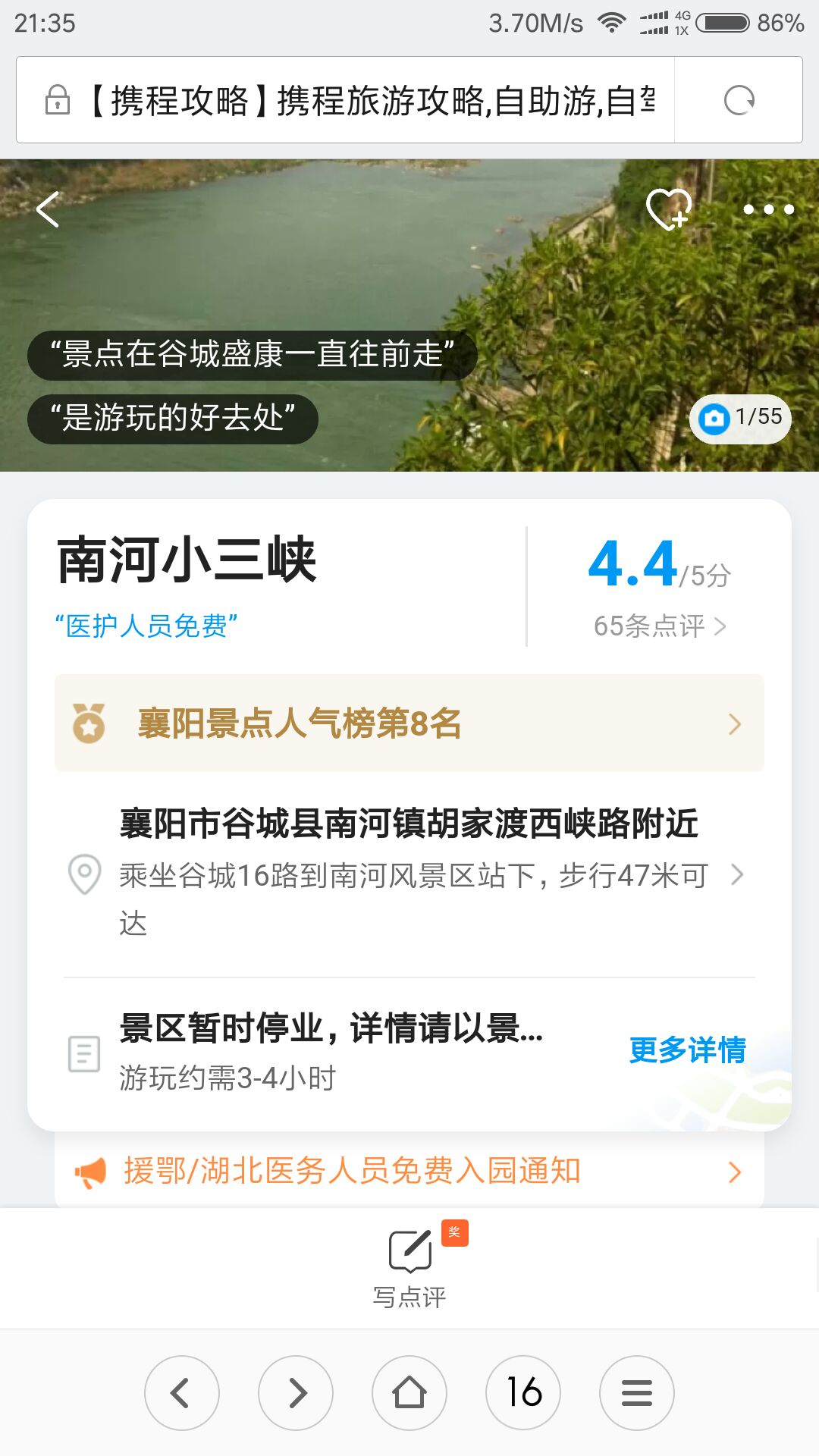Go back using the header arrow
This screenshot has height=1456, width=819.
(48, 209)
